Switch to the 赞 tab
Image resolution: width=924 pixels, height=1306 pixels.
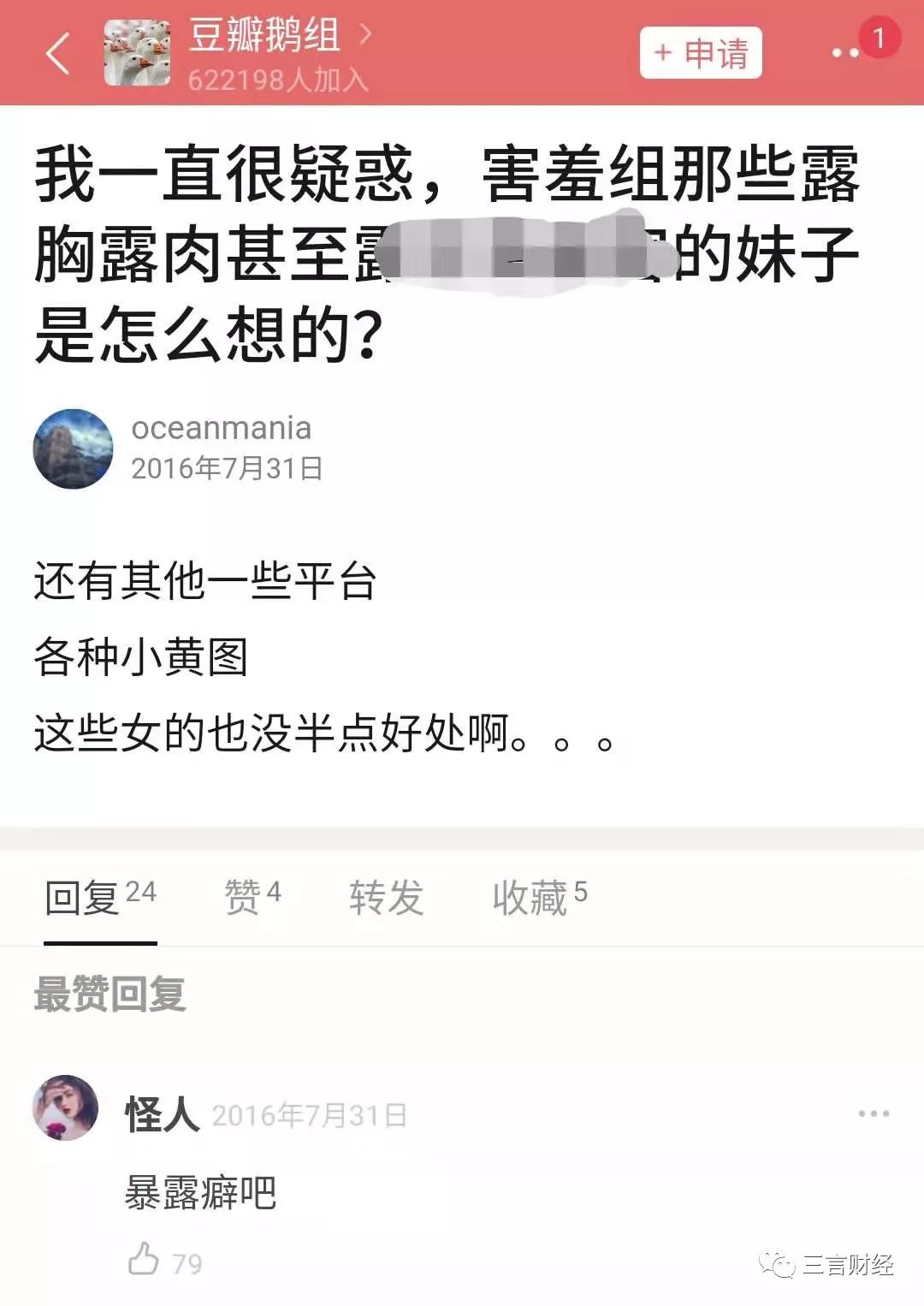pyautogui.click(x=252, y=897)
